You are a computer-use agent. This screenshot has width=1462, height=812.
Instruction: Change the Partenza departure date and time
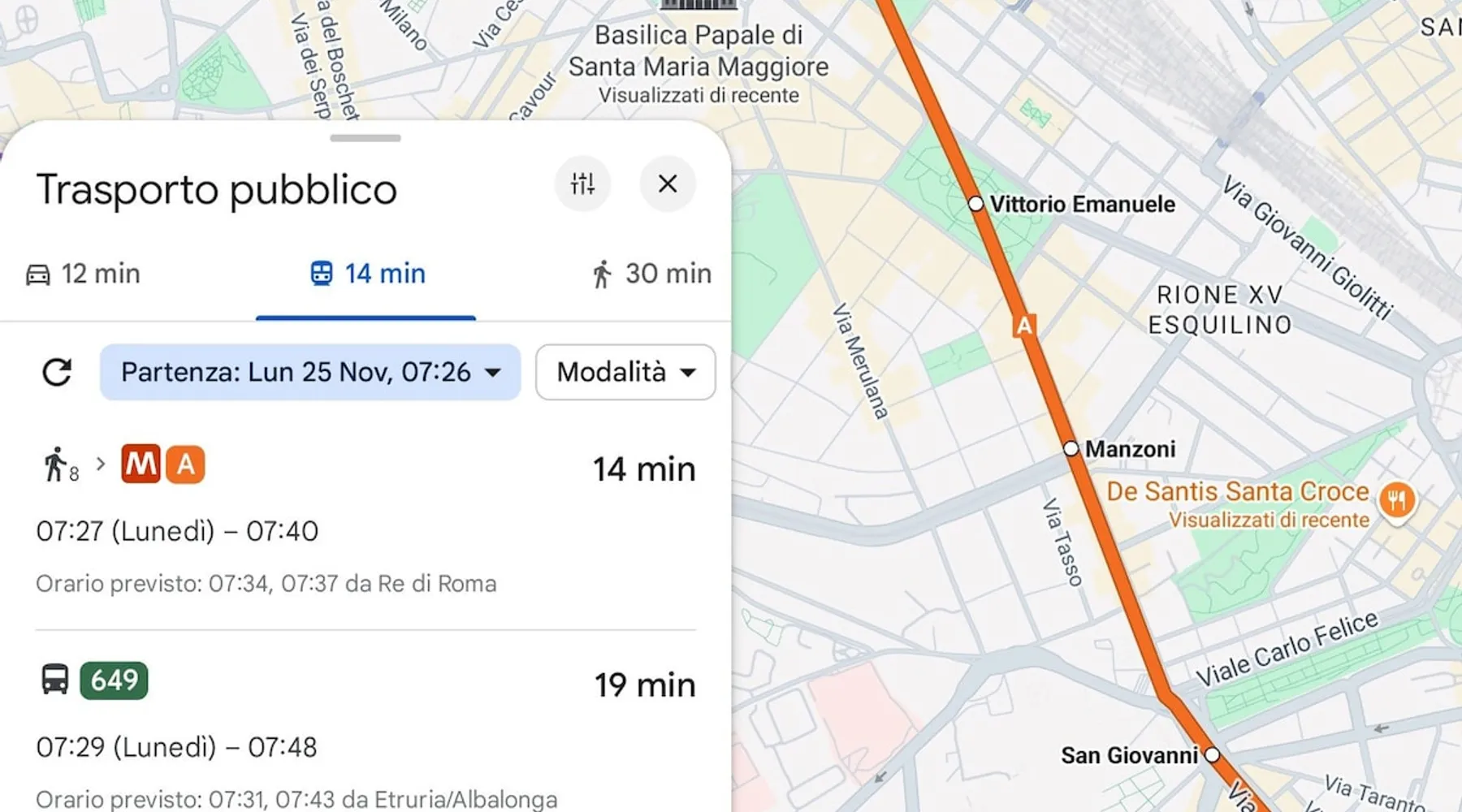(x=310, y=373)
